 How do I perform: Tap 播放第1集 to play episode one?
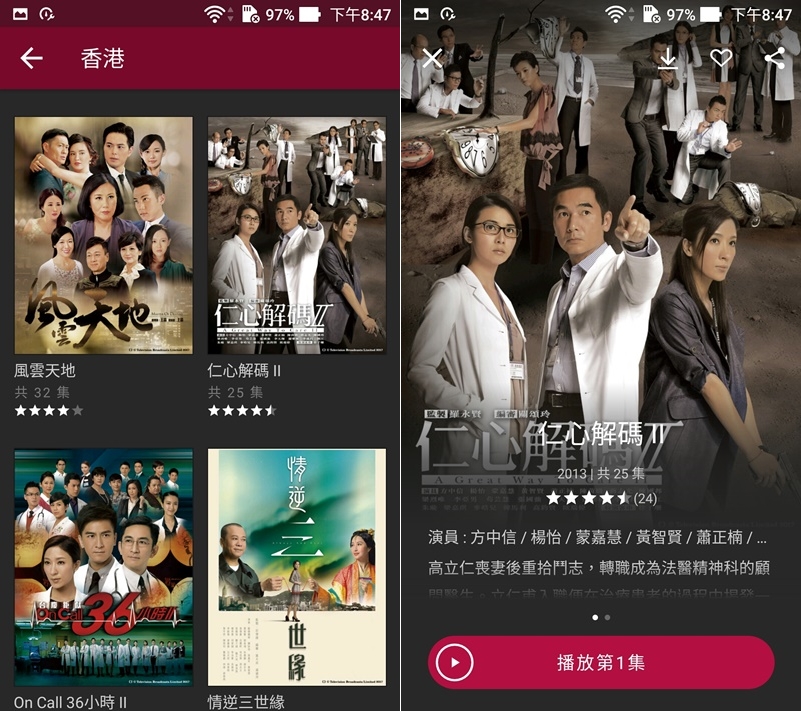(601, 662)
